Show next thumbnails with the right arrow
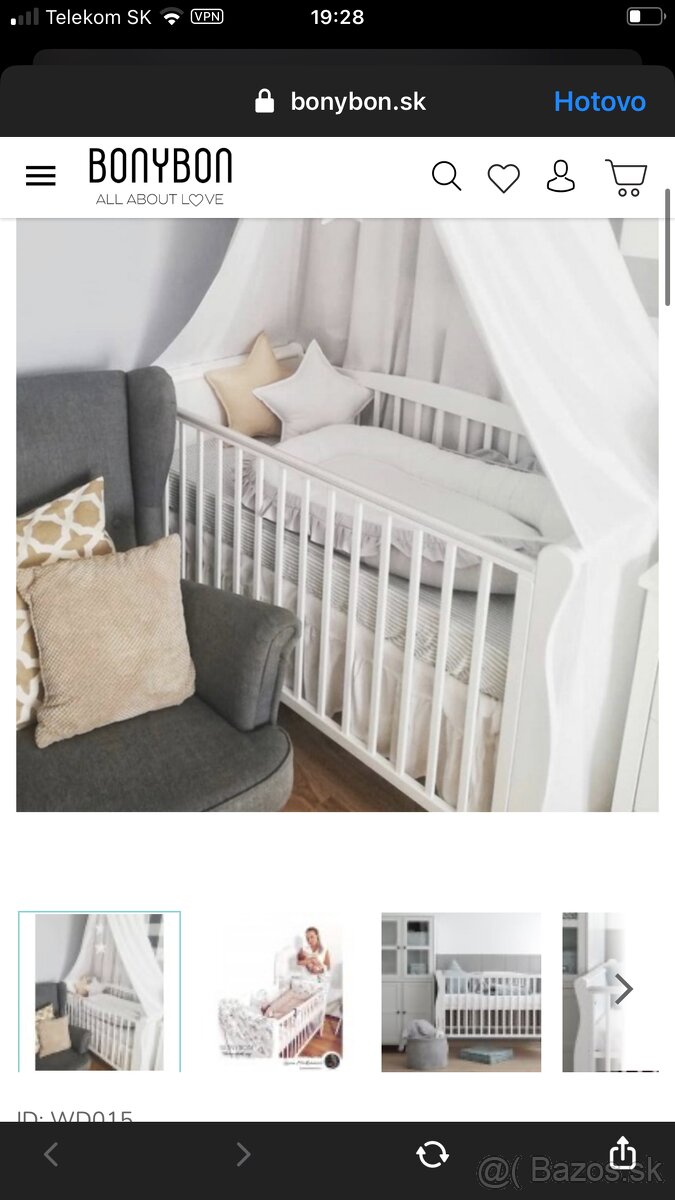This screenshot has height=1200, width=675. (624, 990)
